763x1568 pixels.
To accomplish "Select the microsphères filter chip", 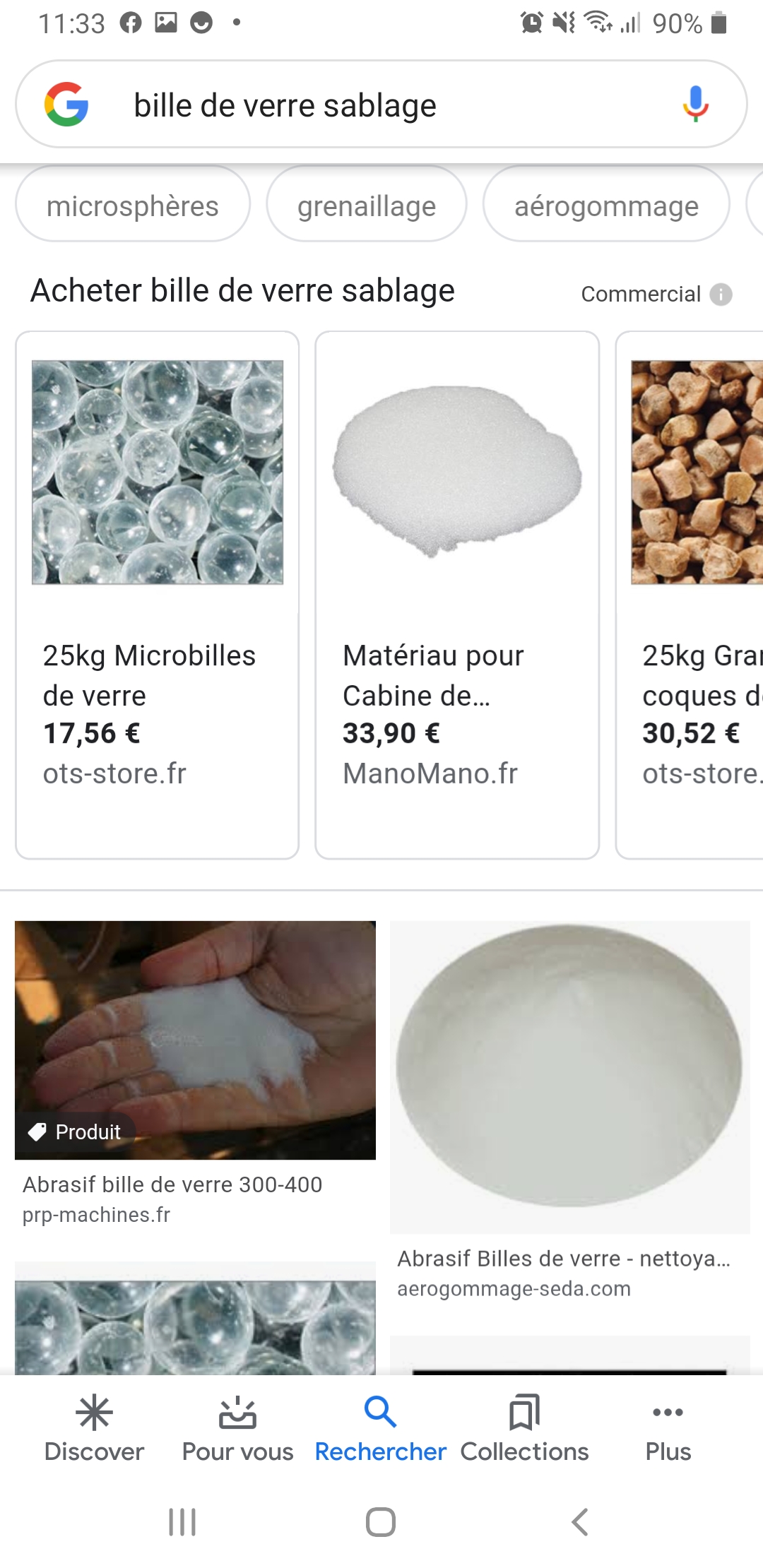I will [x=133, y=206].
